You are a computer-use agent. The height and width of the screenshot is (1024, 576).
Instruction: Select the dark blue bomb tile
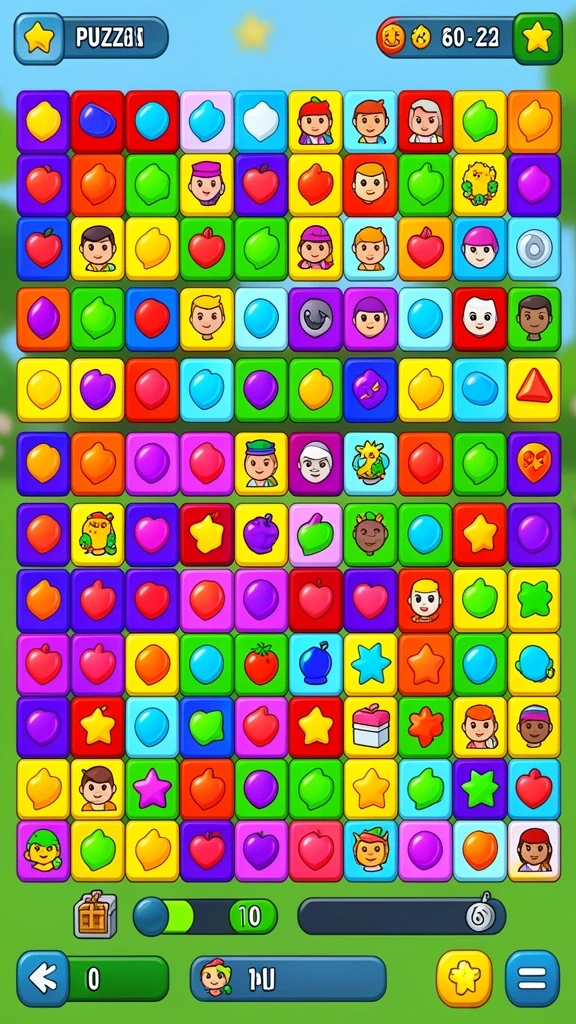pos(315,664)
